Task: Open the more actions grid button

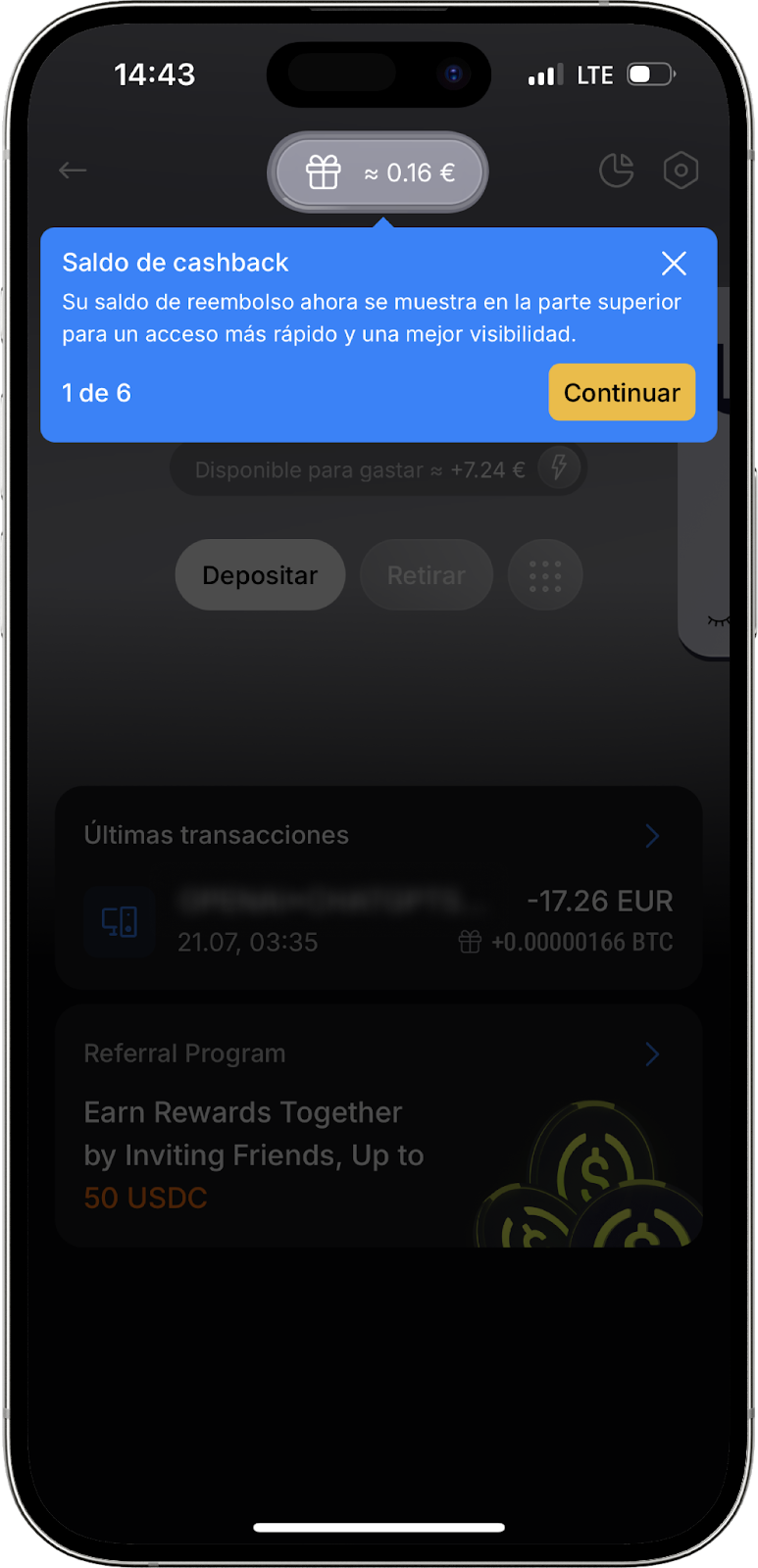Action: pyautogui.click(x=545, y=575)
